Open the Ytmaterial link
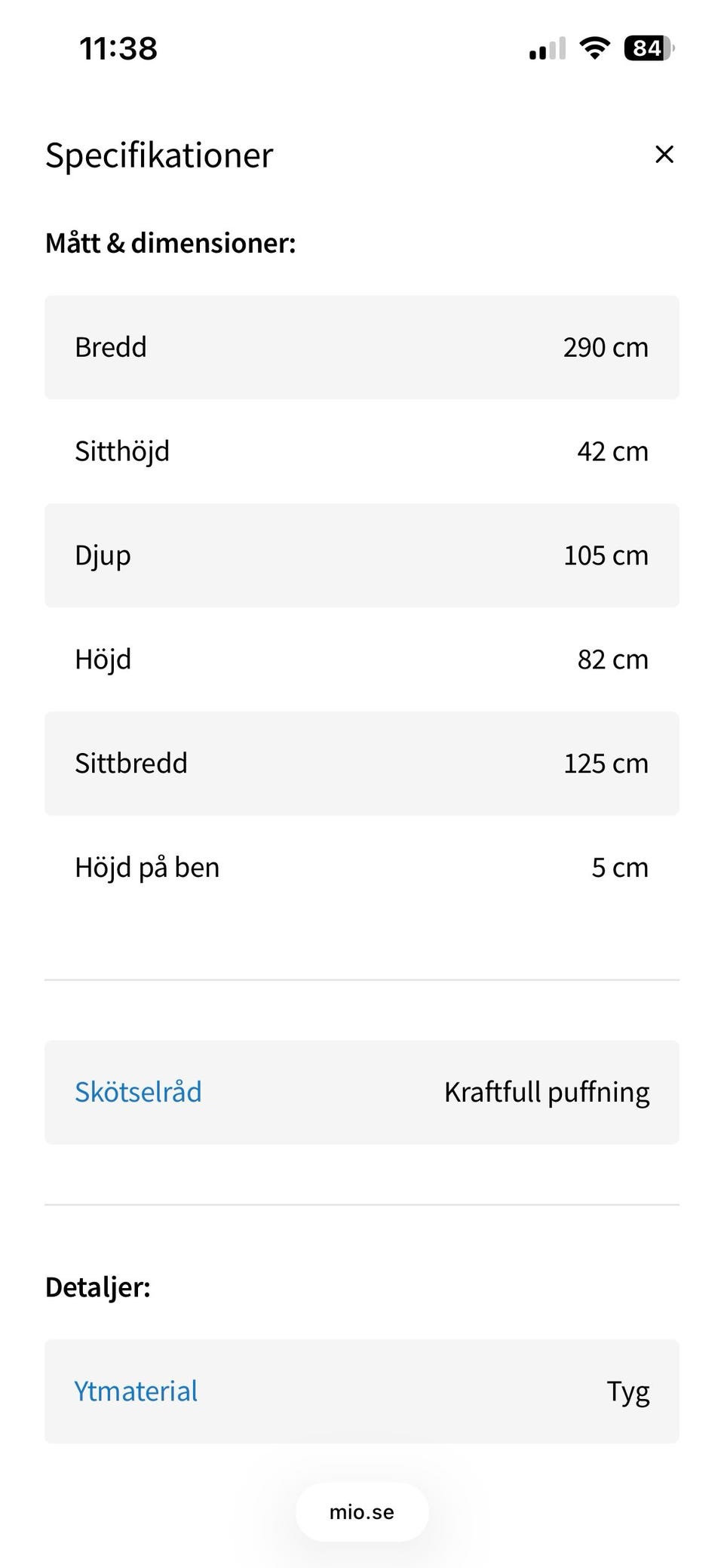The image size is (724, 1568). click(x=136, y=1391)
